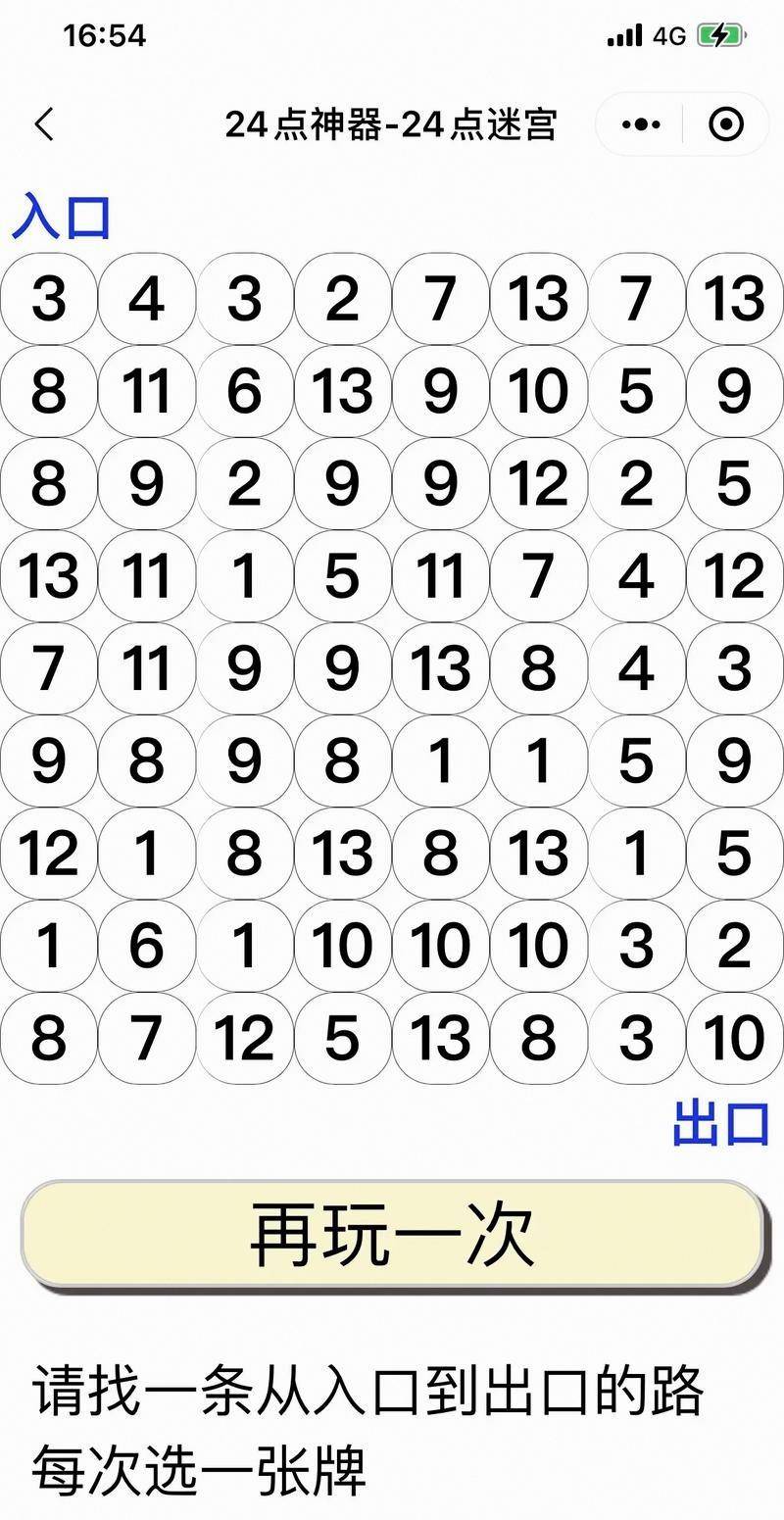Viewport: 784px width, 1520px height.
Task: Pick the 6 card between two 1 cards
Action: coord(147,946)
